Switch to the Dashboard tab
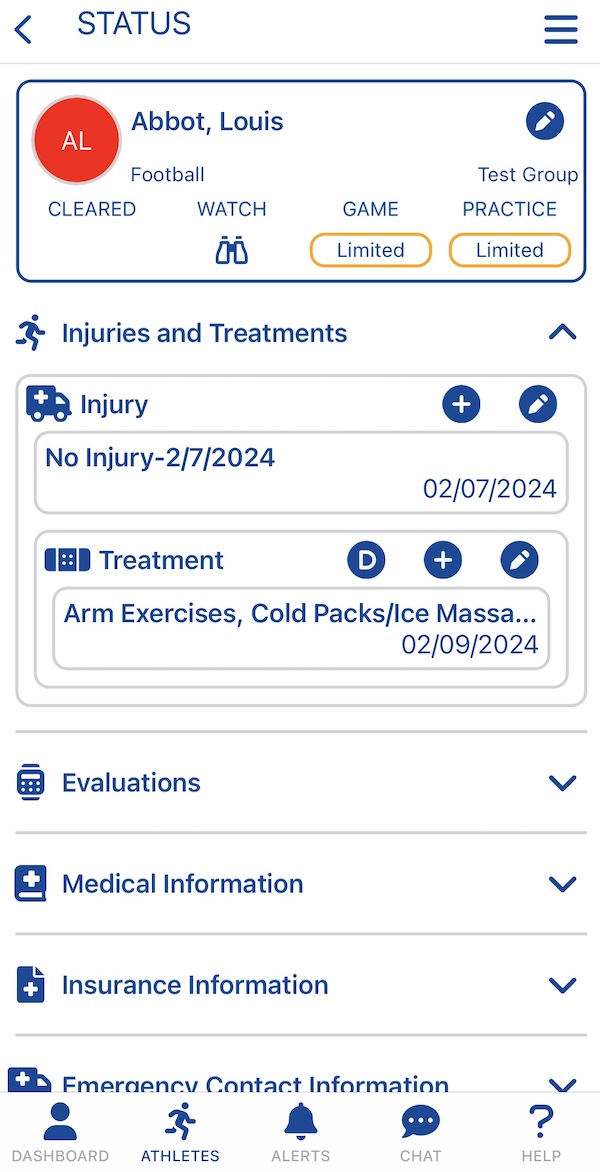Screen dimensions: 600x1172 [x=61, y=1132]
